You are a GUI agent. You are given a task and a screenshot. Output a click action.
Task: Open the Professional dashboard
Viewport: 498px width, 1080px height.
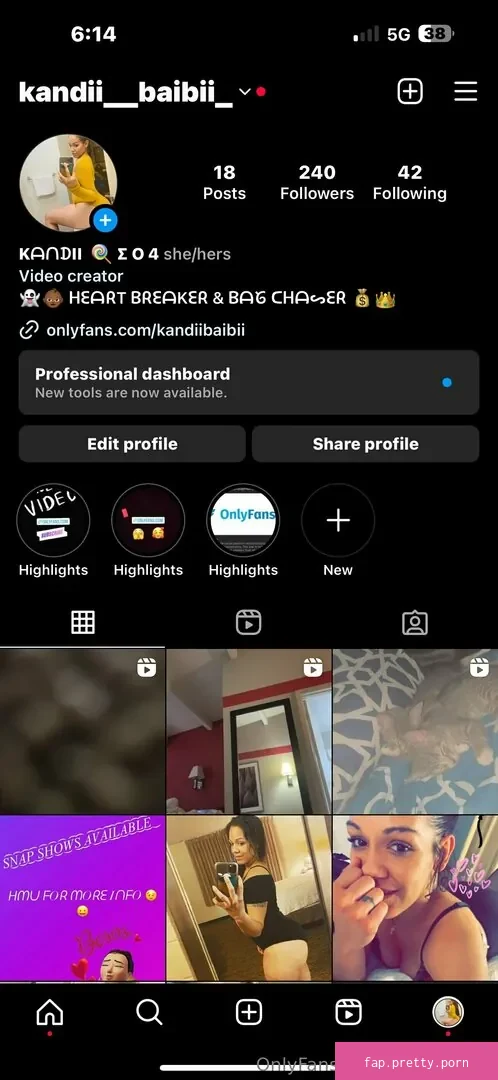(x=249, y=382)
